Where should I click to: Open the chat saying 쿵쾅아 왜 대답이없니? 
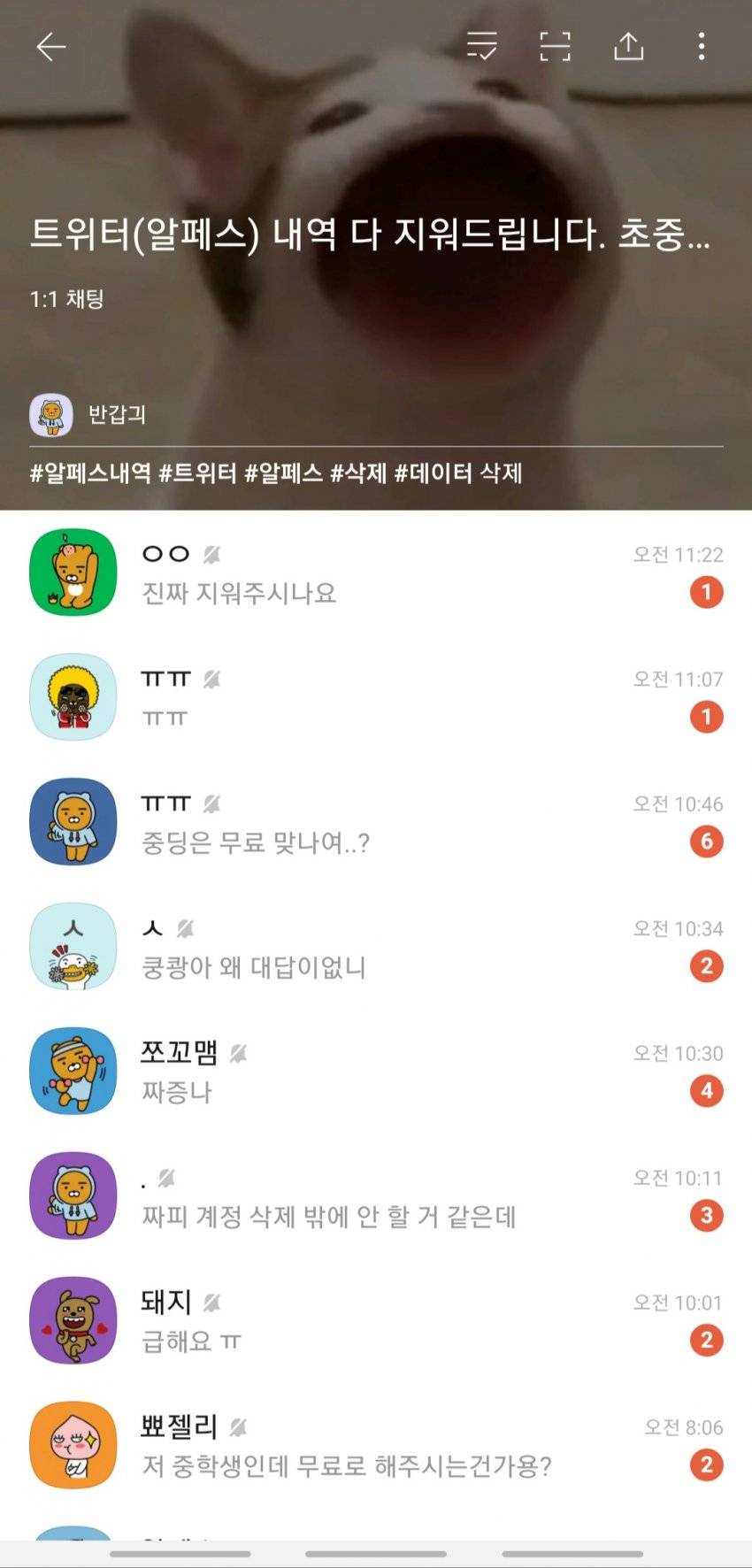376,948
